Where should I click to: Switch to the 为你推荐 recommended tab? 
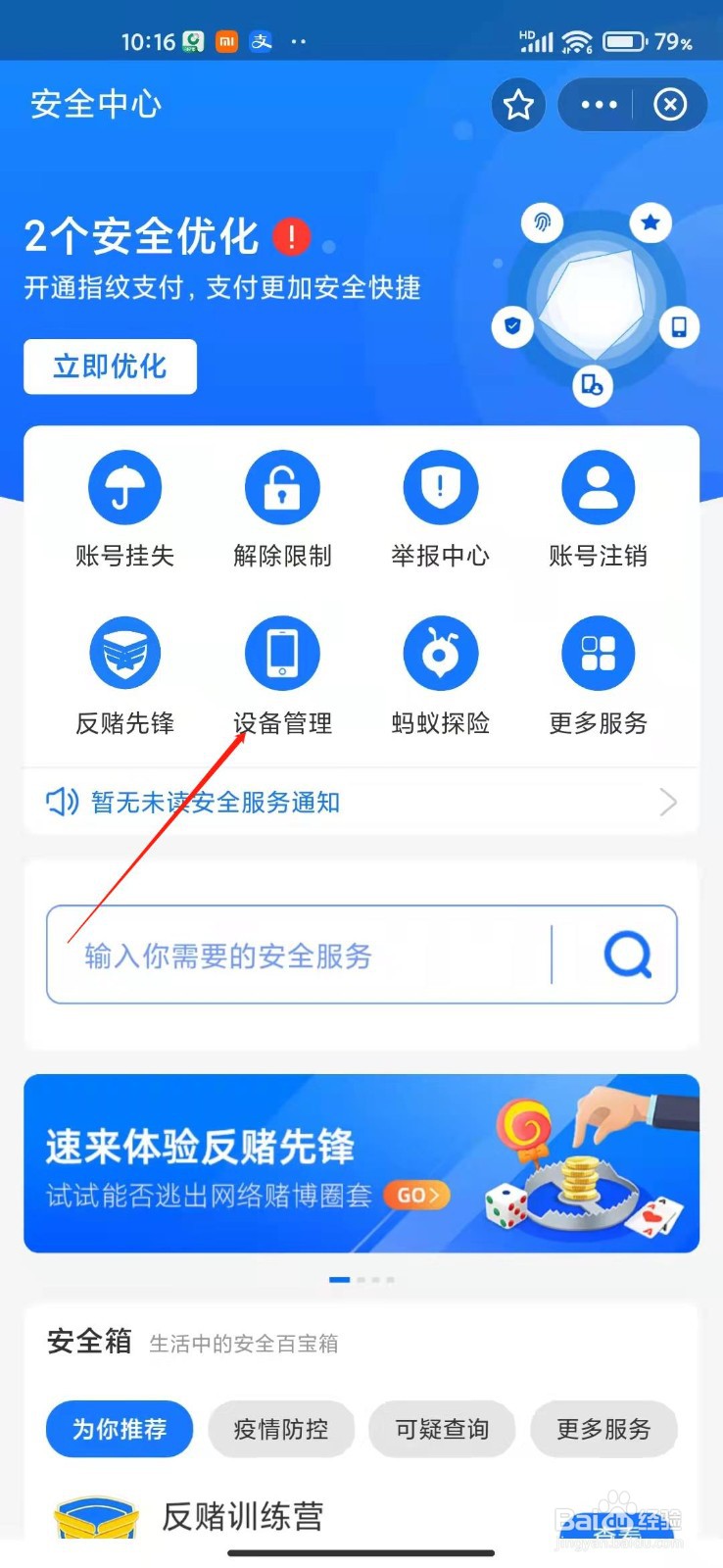tap(119, 1429)
